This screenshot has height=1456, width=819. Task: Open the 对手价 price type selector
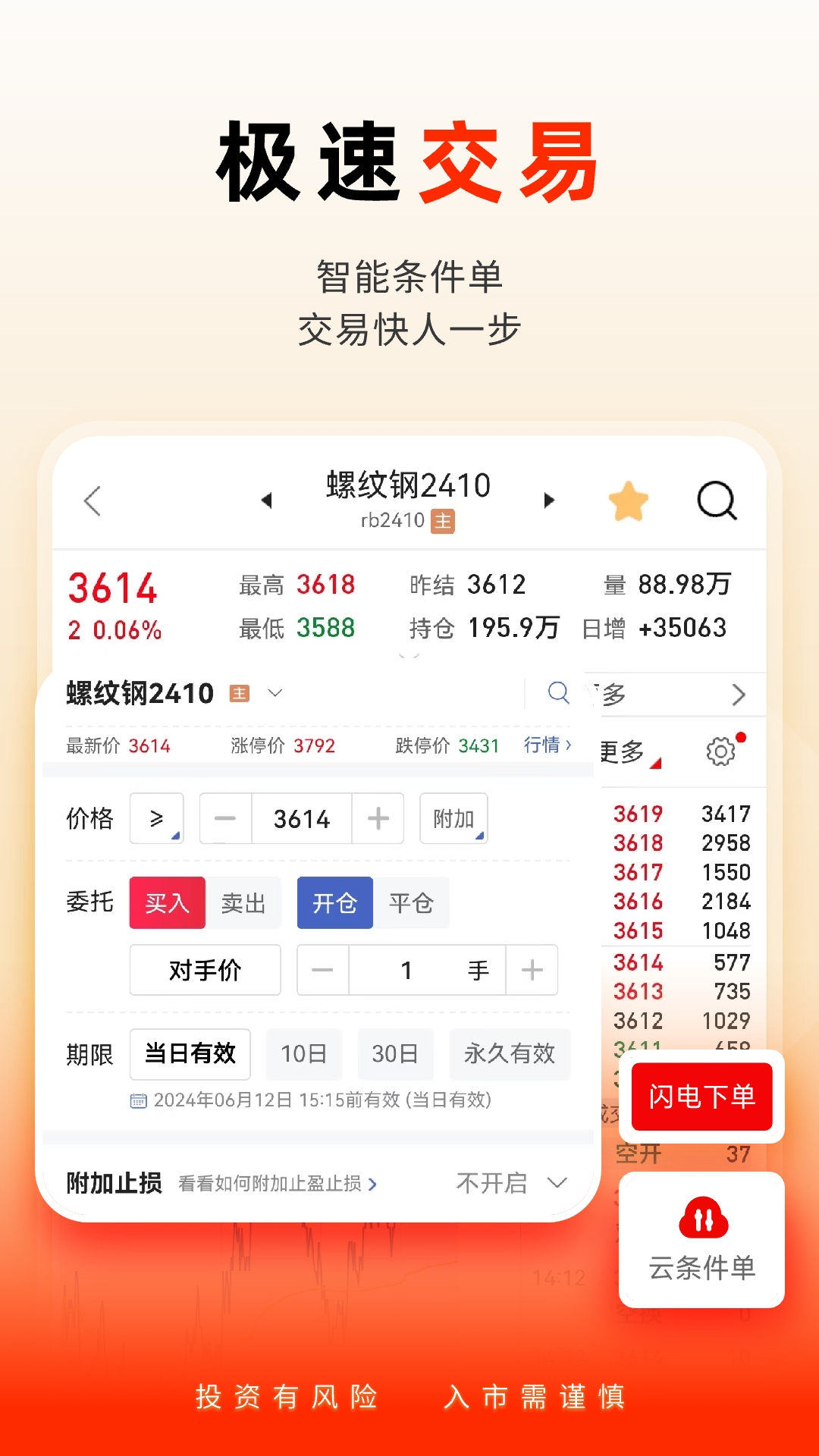(204, 970)
